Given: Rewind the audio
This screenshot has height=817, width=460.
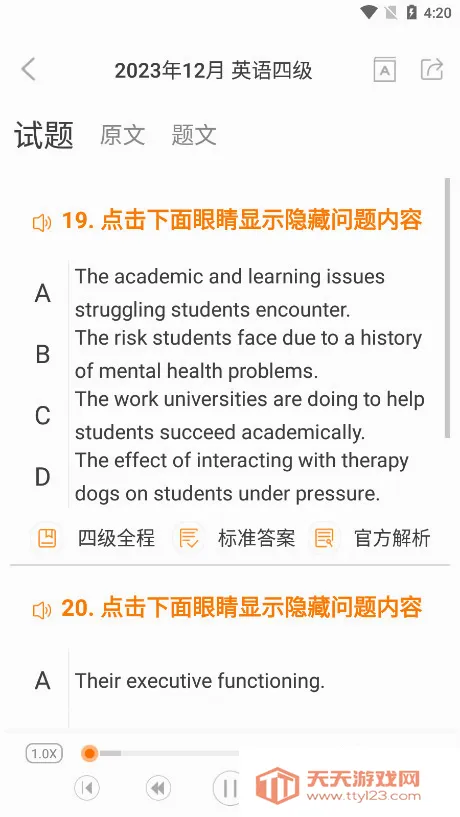Looking at the screenshot, I should pos(158,788).
